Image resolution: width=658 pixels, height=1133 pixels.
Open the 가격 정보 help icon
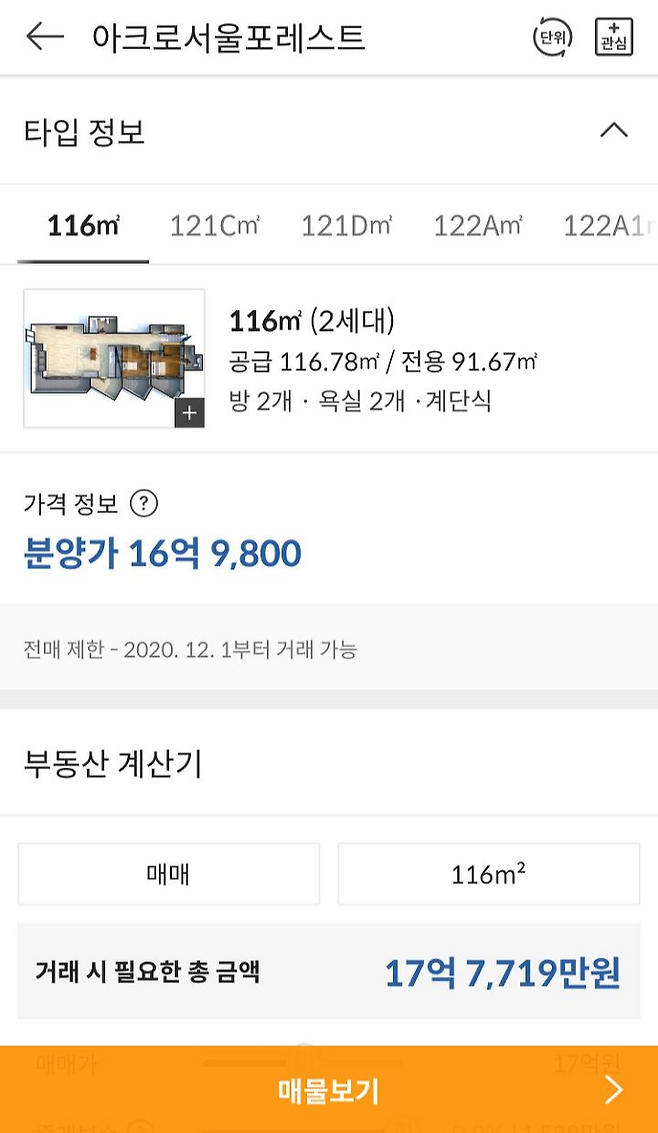(144, 503)
